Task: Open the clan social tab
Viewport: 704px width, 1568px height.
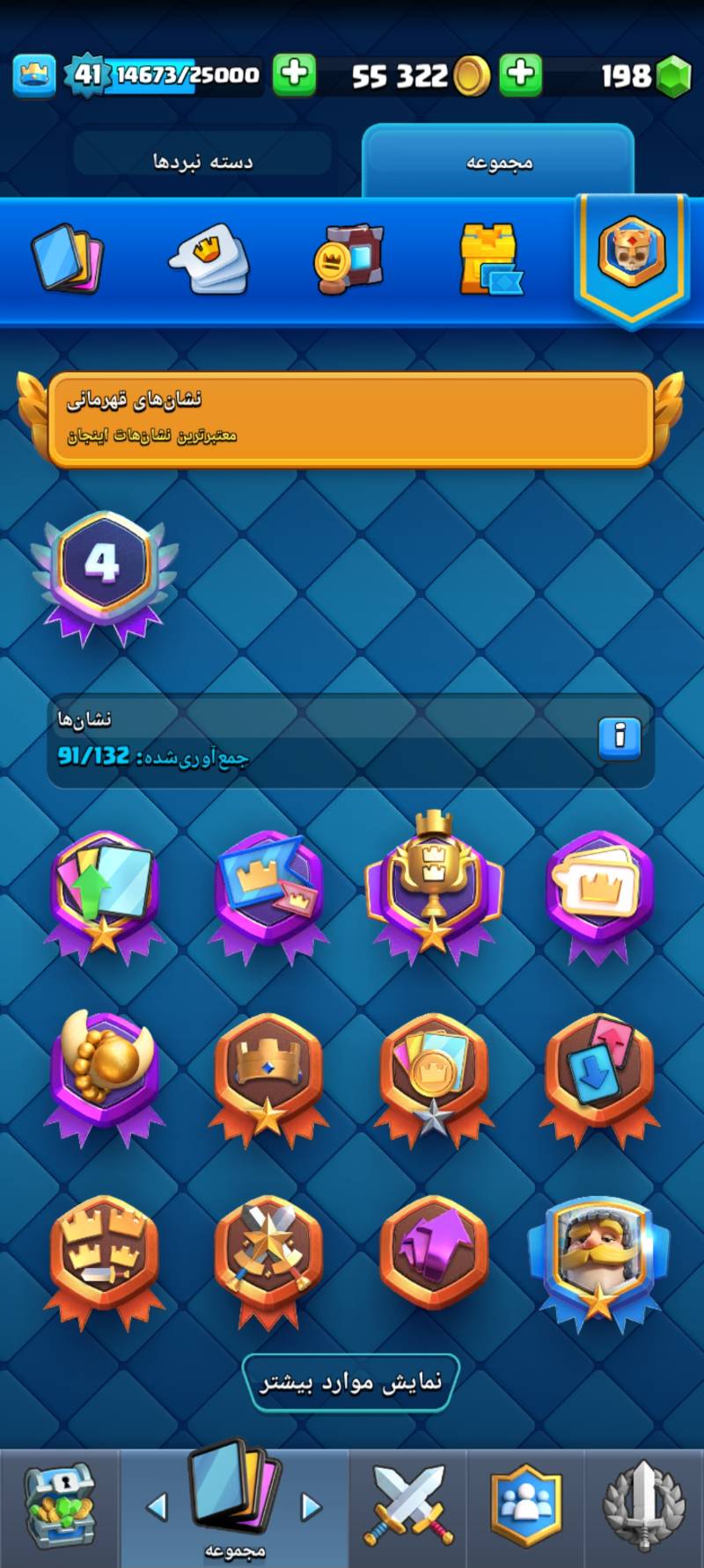Action: (525, 1507)
